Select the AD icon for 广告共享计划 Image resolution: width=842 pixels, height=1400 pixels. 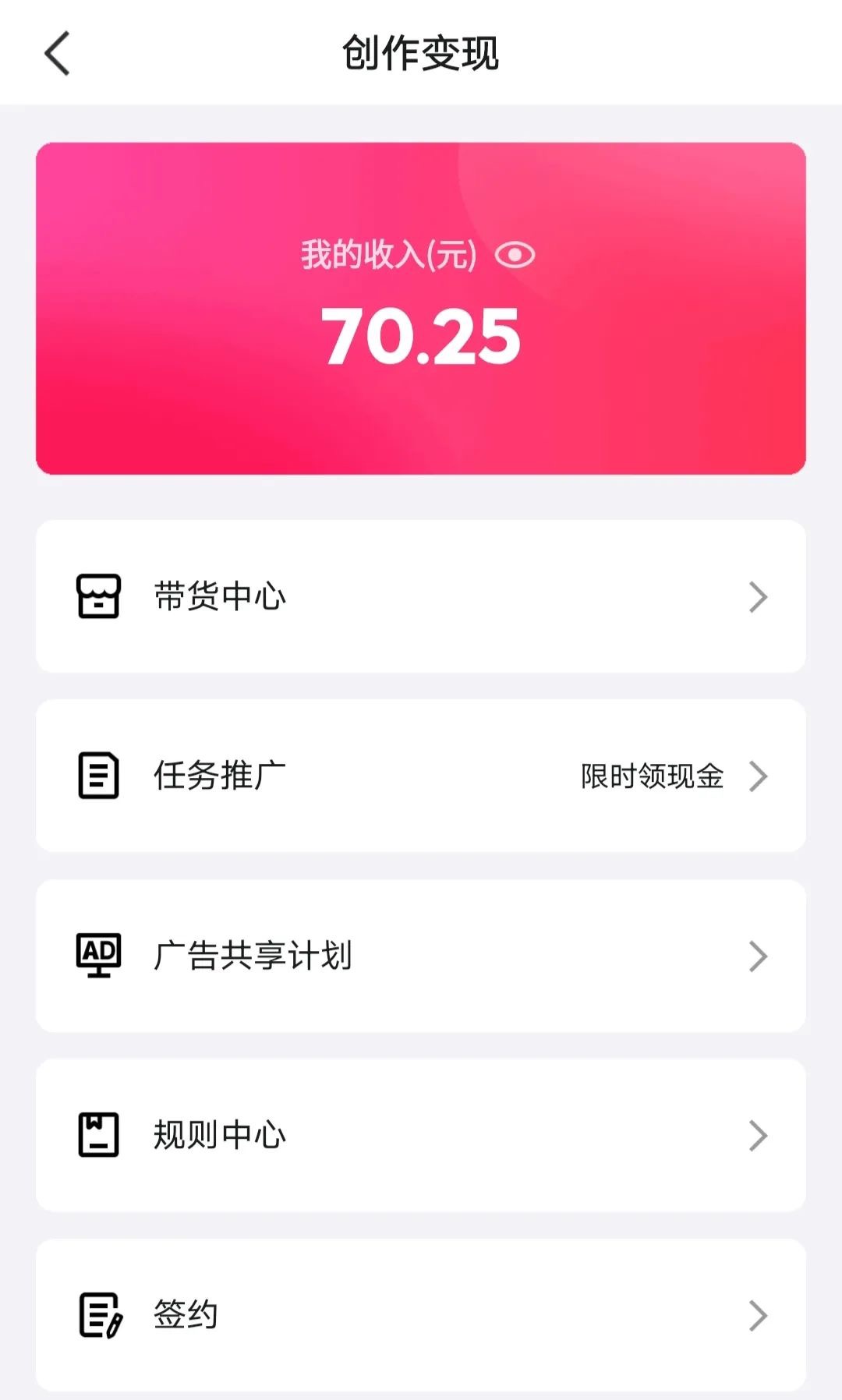tap(98, 955)
